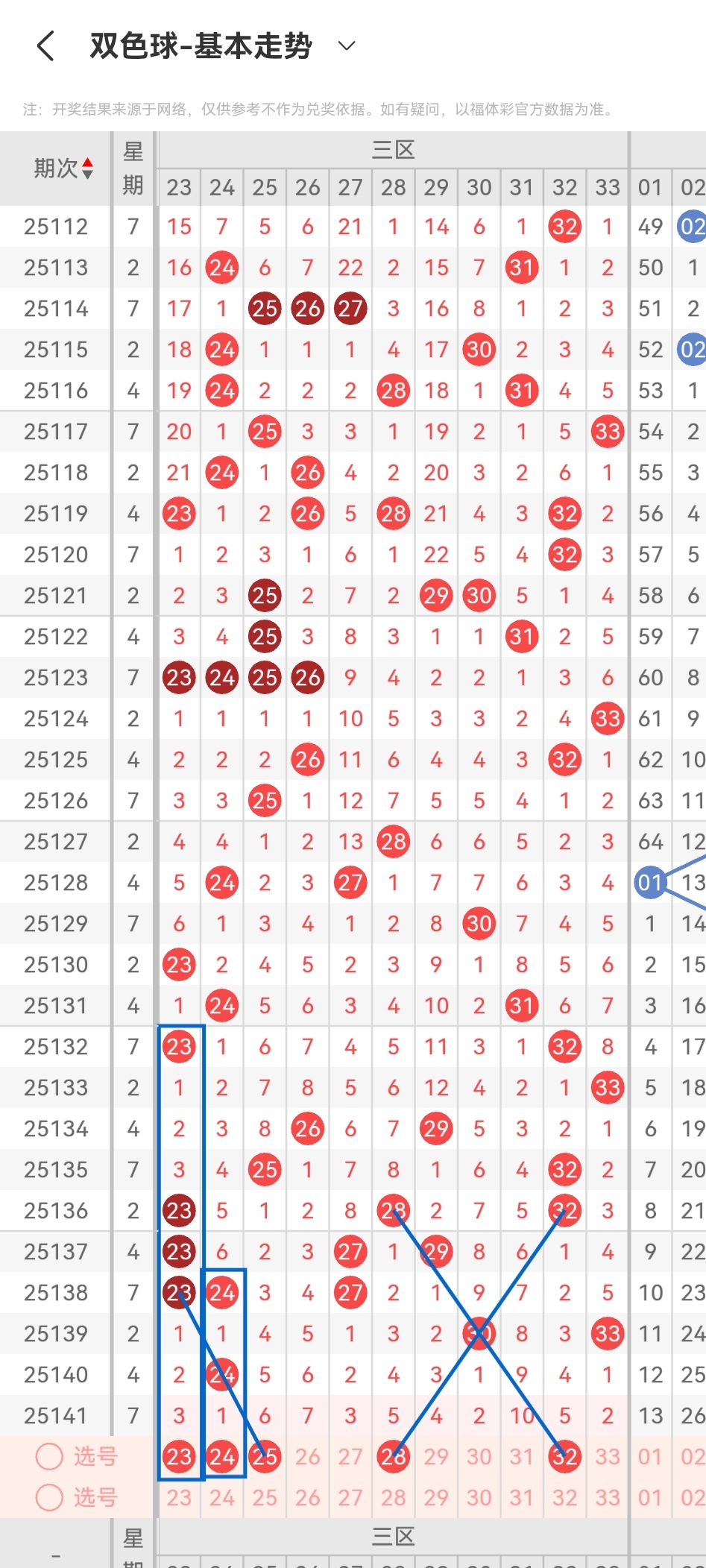Go back using the arrow icon
The image size is (706, 1568).
pos(46,46)
